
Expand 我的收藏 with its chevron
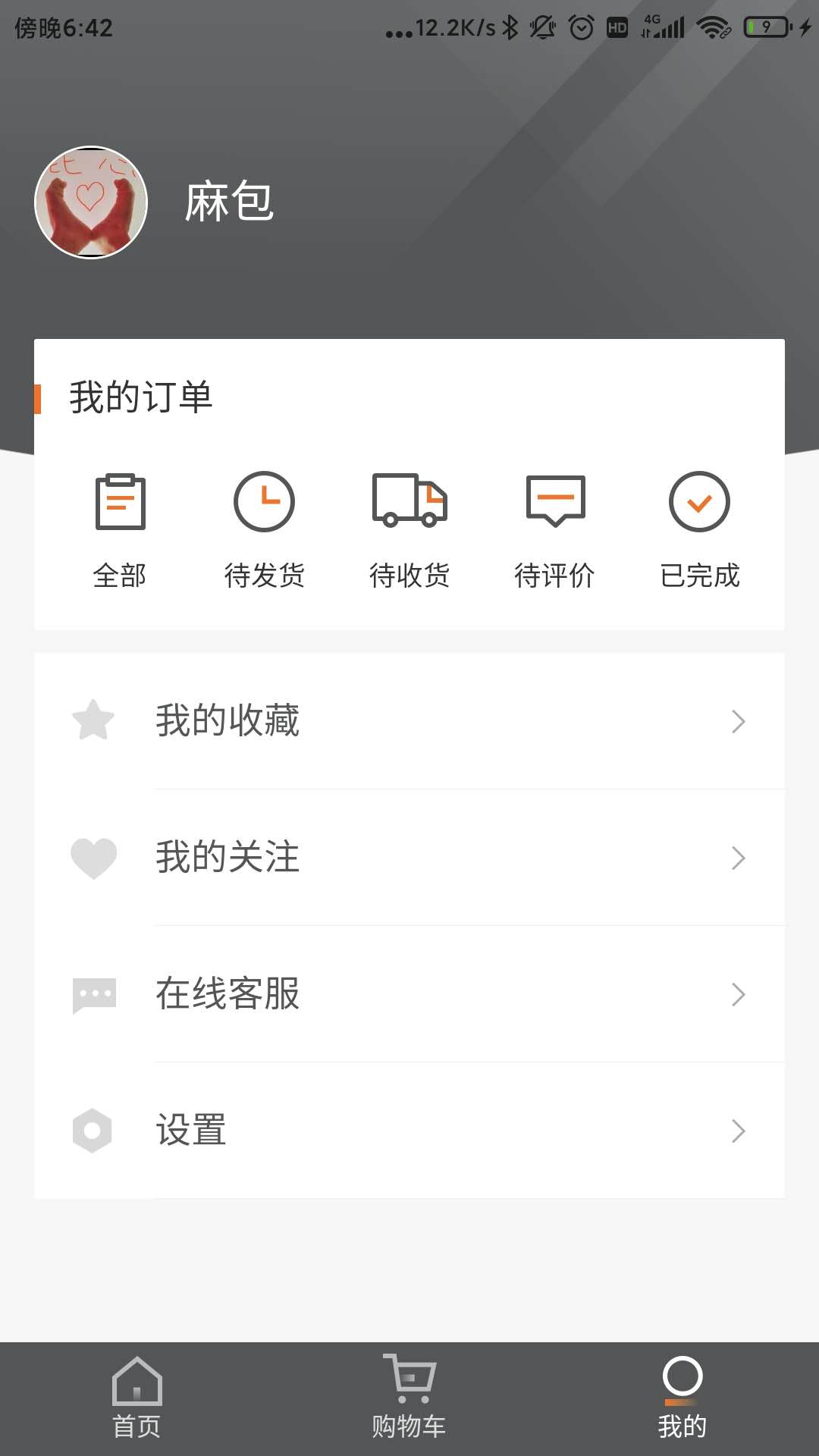pyautogui.click(x=739, y=721)
